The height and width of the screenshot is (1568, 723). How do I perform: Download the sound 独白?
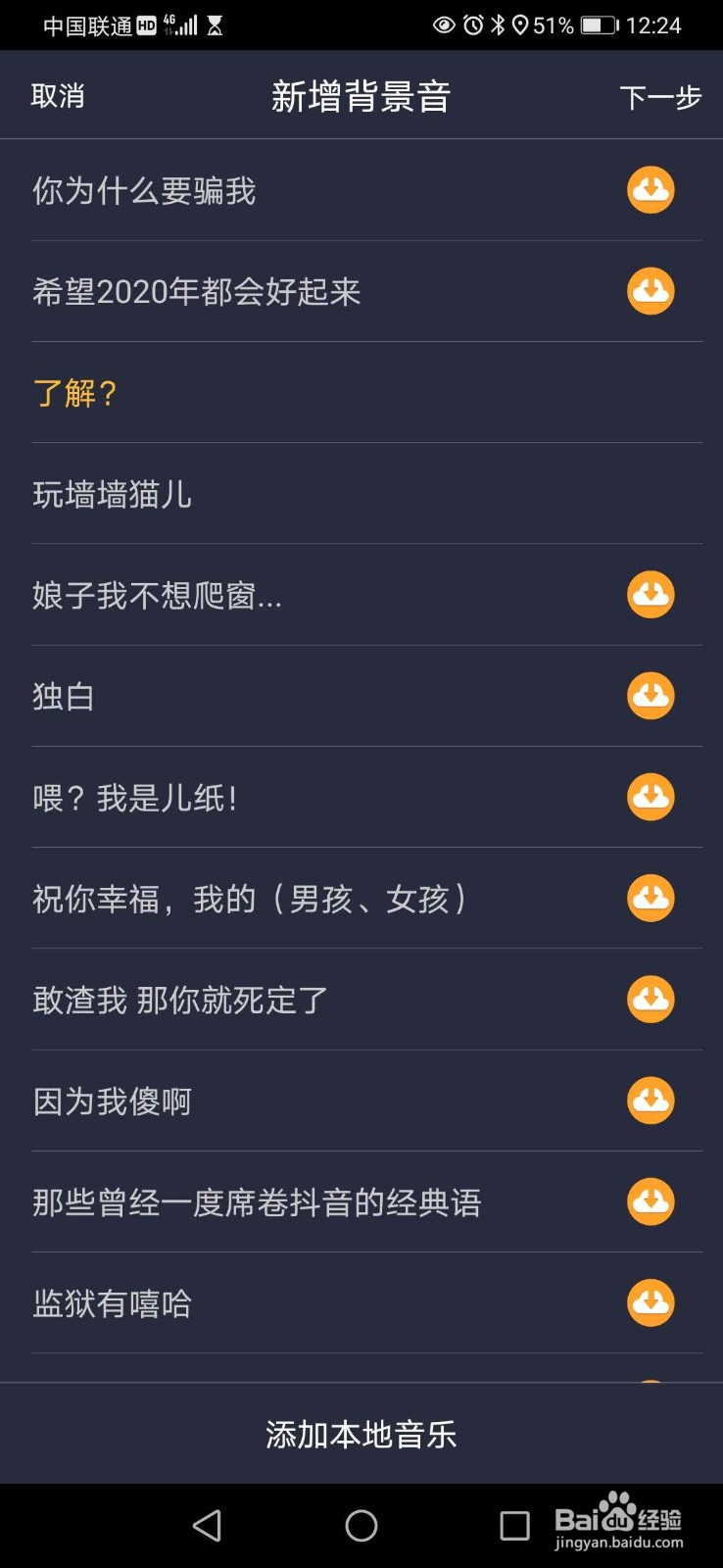(x=650, y=696)
